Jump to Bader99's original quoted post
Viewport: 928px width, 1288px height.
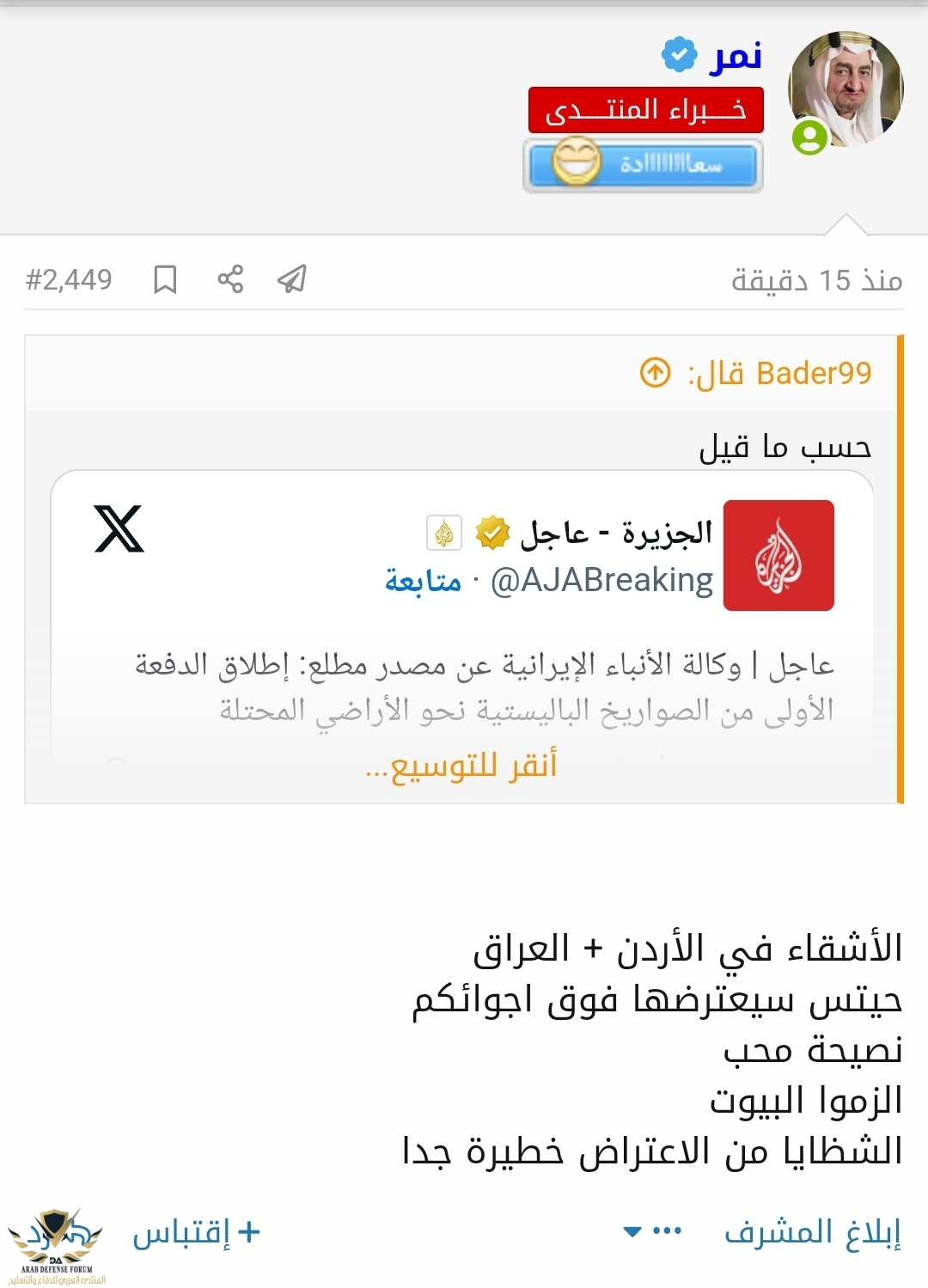click(x=655, y=373)
